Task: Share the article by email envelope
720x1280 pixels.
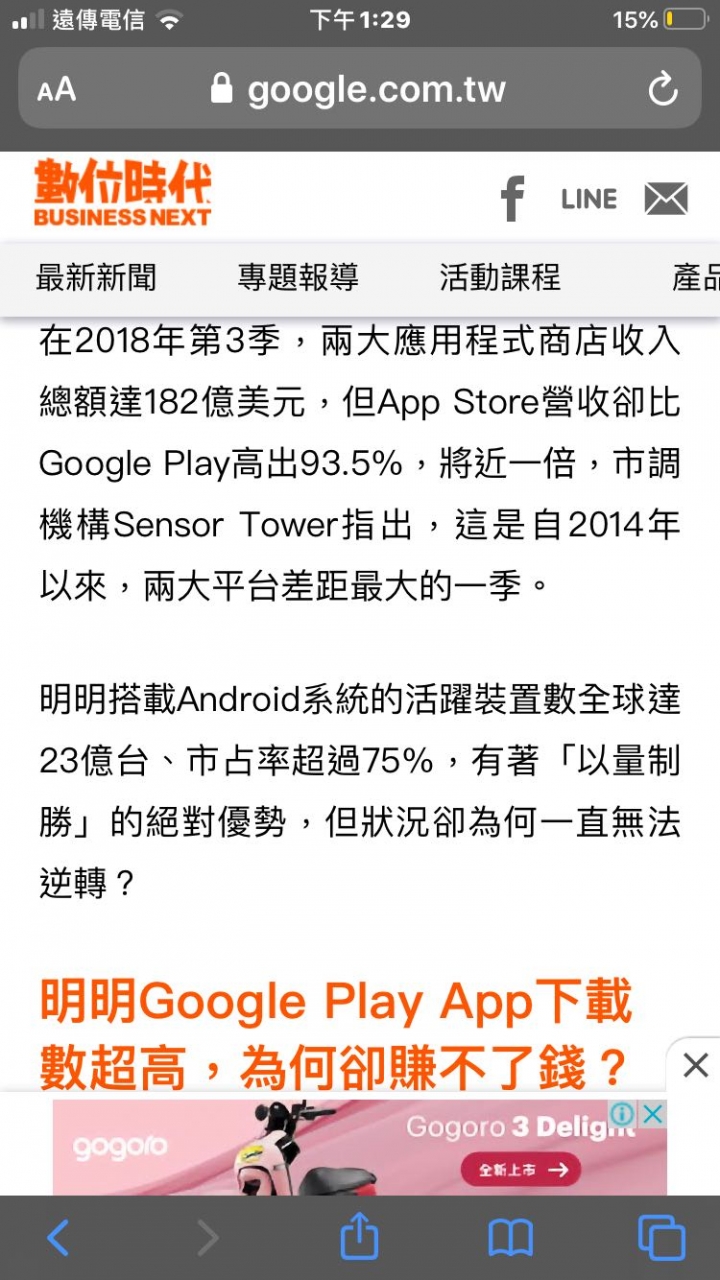Action: 666,199
